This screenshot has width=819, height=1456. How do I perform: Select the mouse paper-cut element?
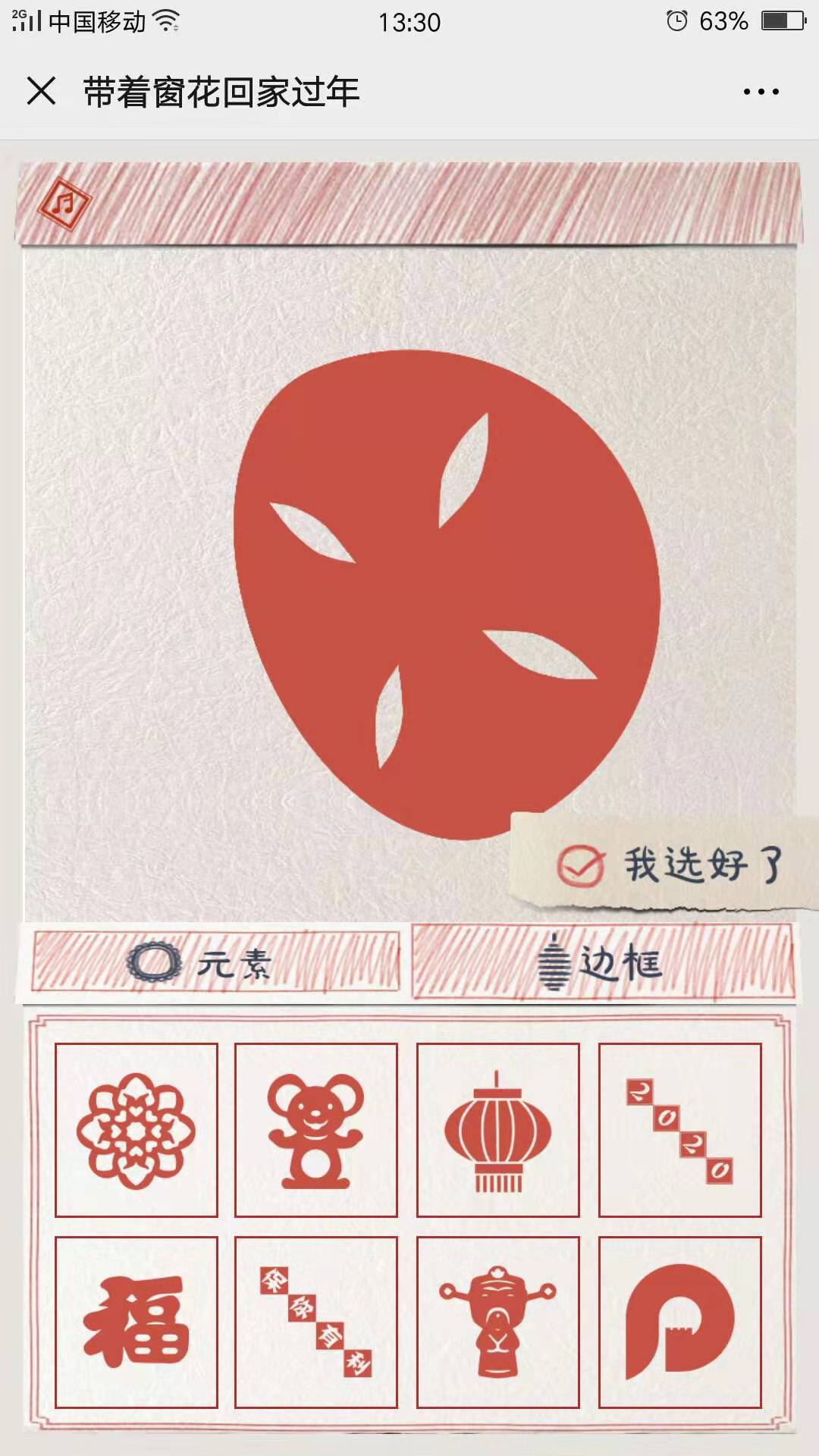[316, 1130]
